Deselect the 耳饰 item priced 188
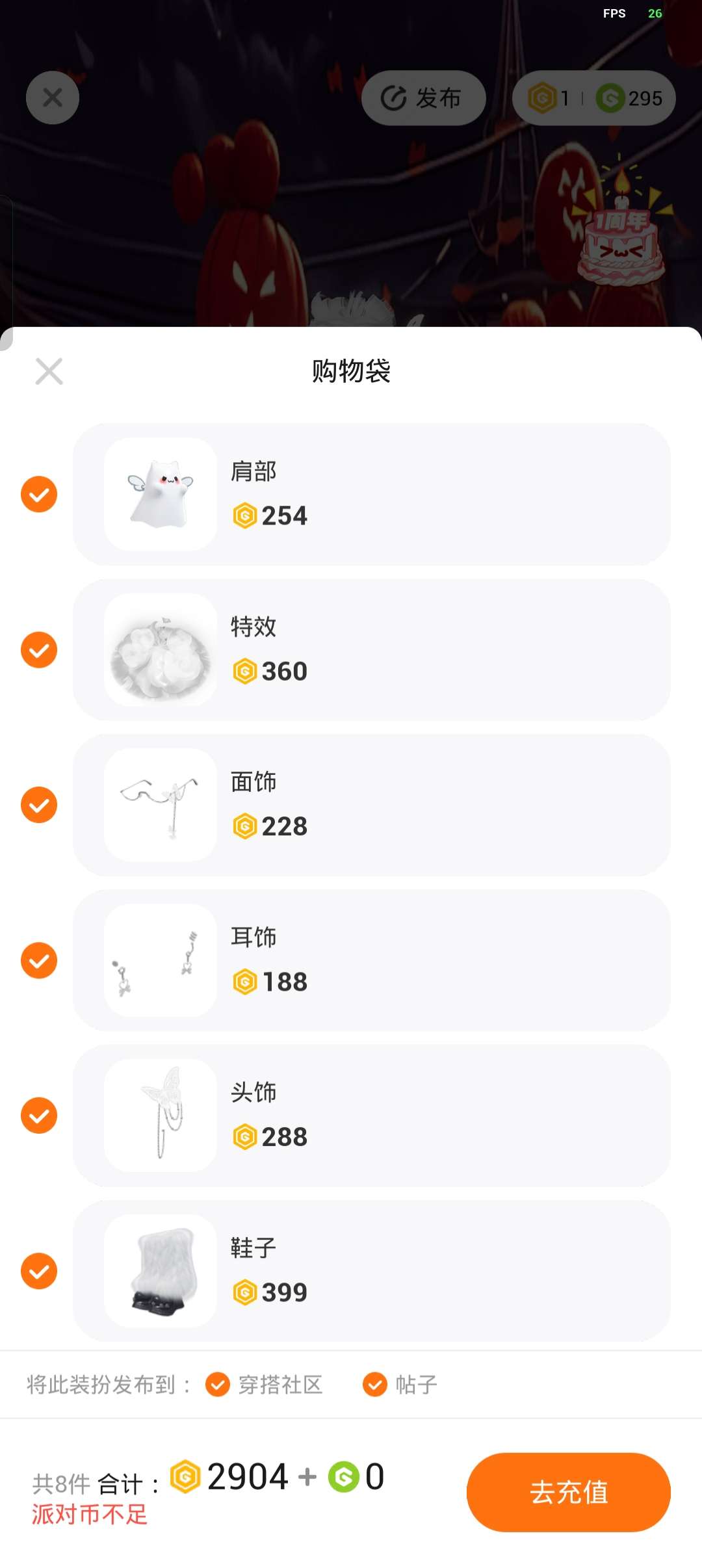 pyautogui.click(x=39, y=960)
